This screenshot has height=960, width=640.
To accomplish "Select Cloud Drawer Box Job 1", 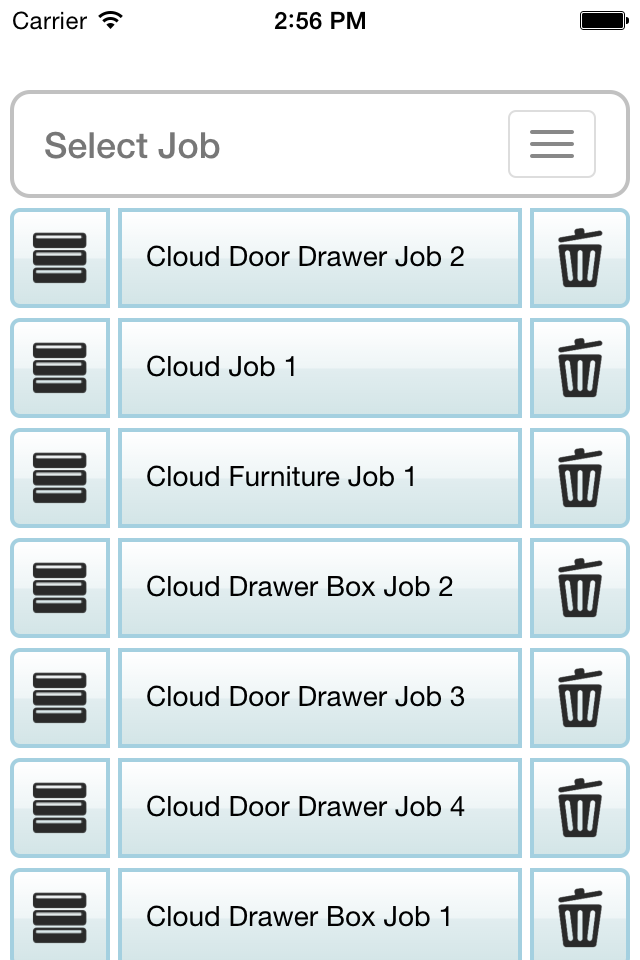I will [320, 915].
